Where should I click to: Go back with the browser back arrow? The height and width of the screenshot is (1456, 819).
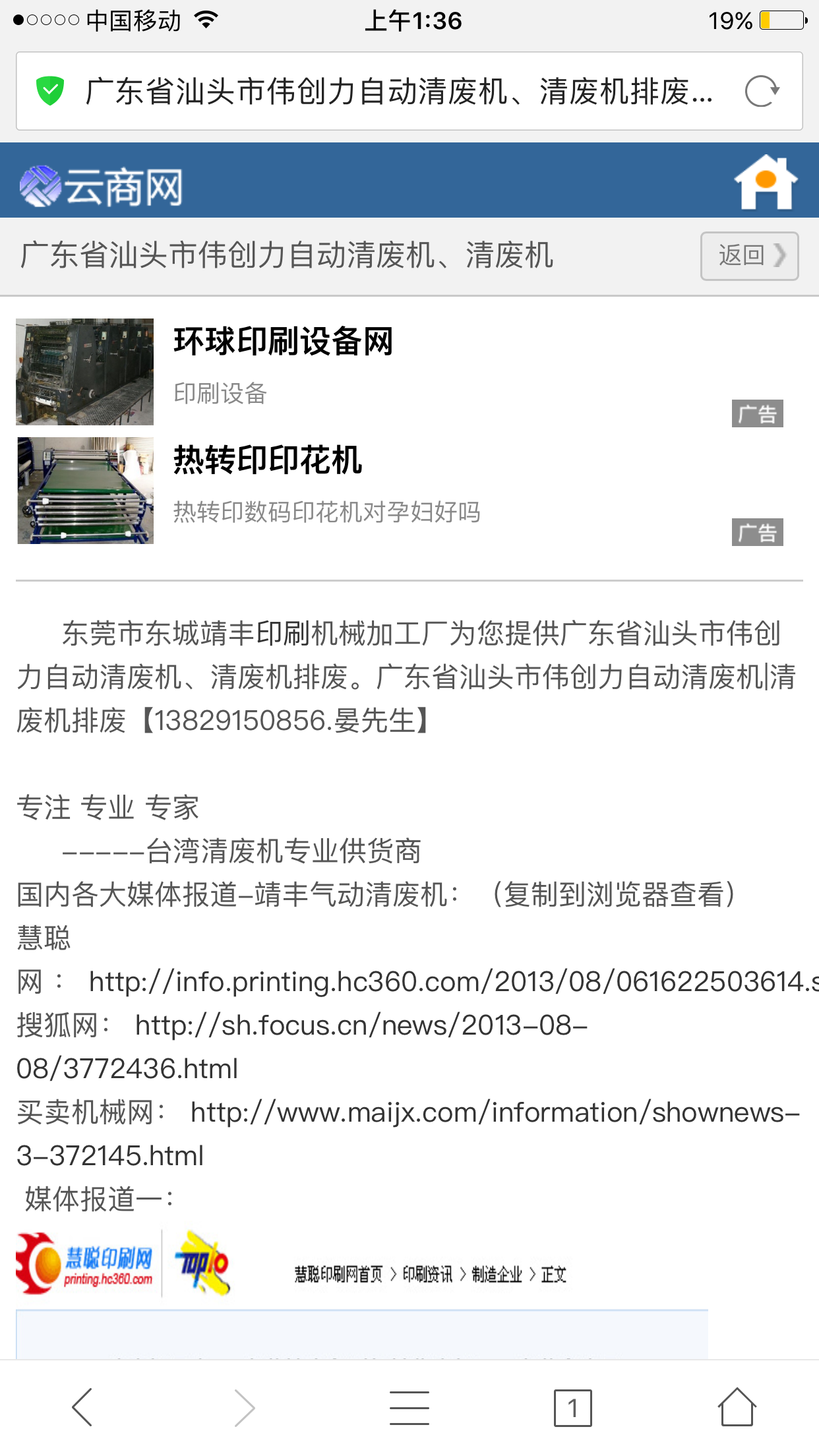click(x=82, y=1407)
